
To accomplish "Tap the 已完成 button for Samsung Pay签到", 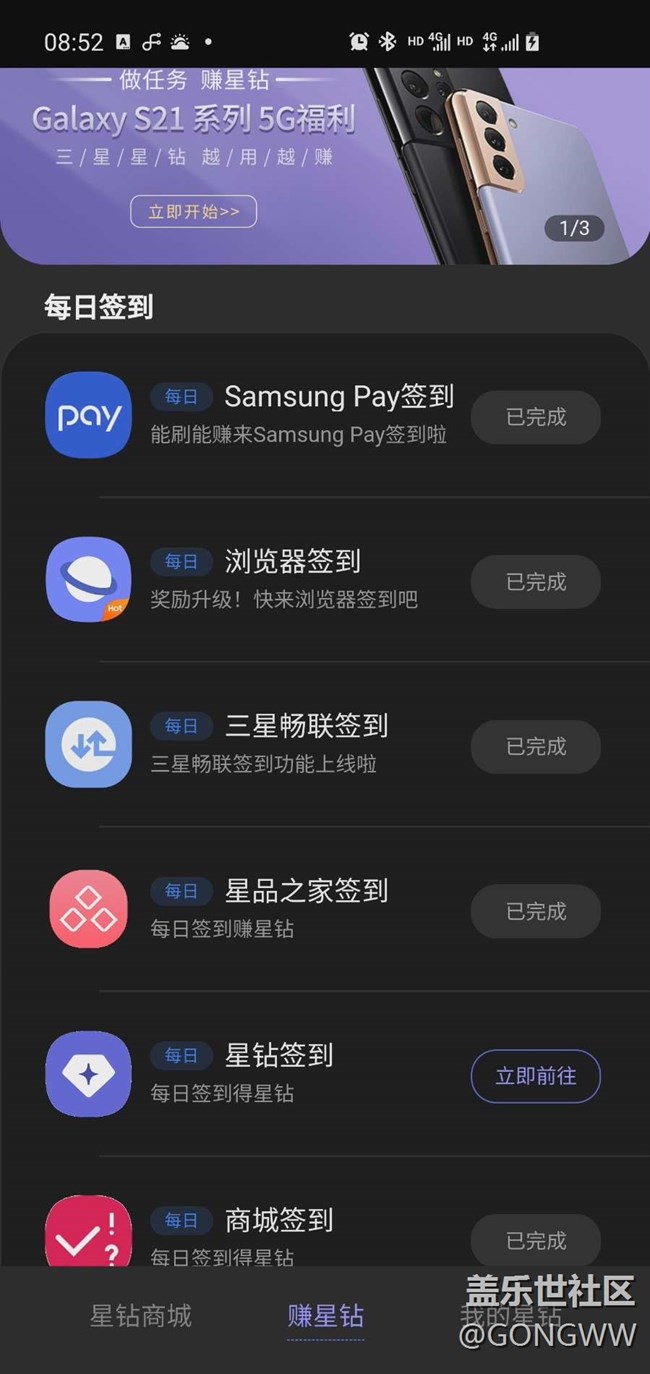I will pyautogui.click(x=535, y=417).
